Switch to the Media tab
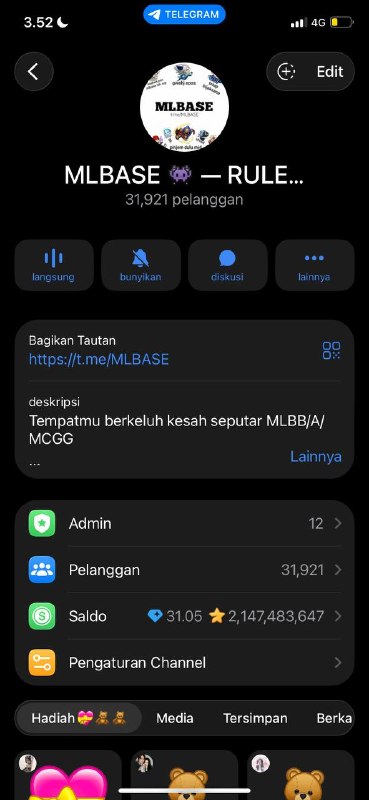369x800 pixels. pos(175,718)
